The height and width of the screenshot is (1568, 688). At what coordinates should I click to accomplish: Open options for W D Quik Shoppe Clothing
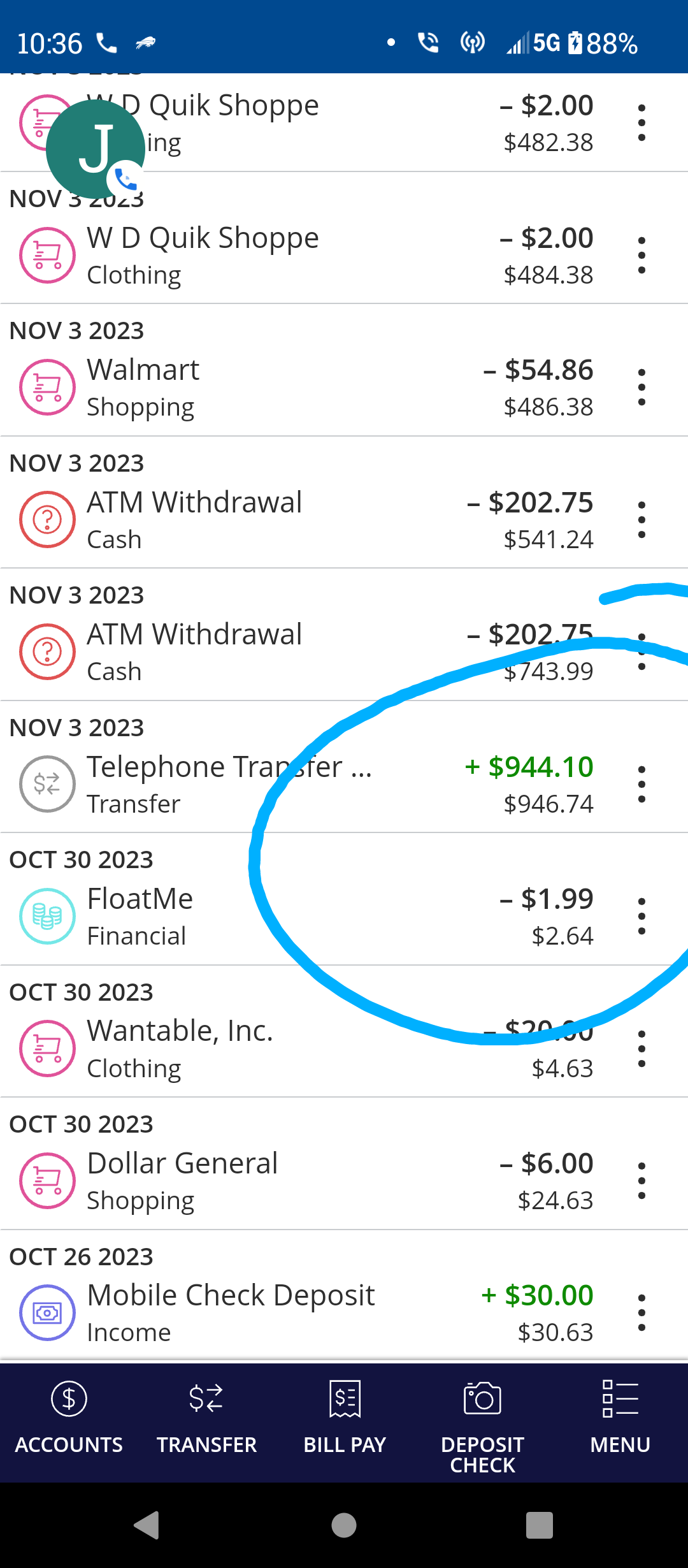[x=641, y=255]
